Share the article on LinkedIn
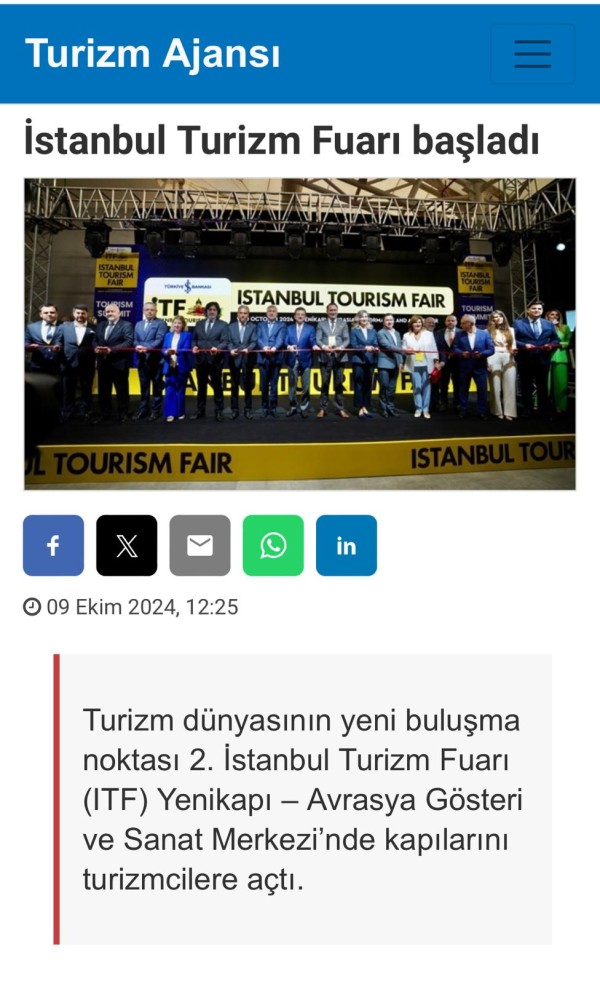Viewport: 600px width, 984px height. (x=346, y=545)
